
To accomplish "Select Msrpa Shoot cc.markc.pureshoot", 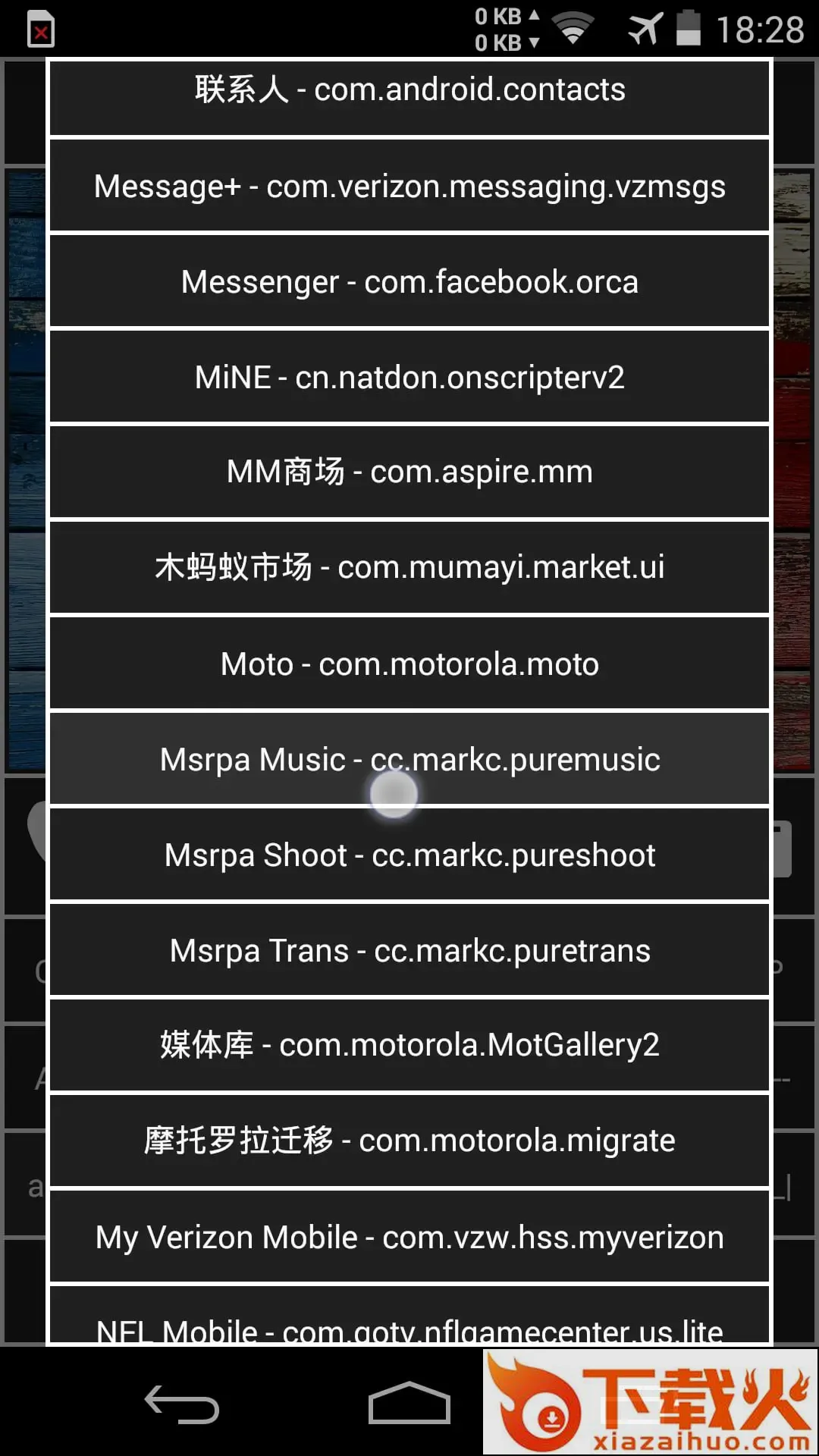I will coord(409,855).
